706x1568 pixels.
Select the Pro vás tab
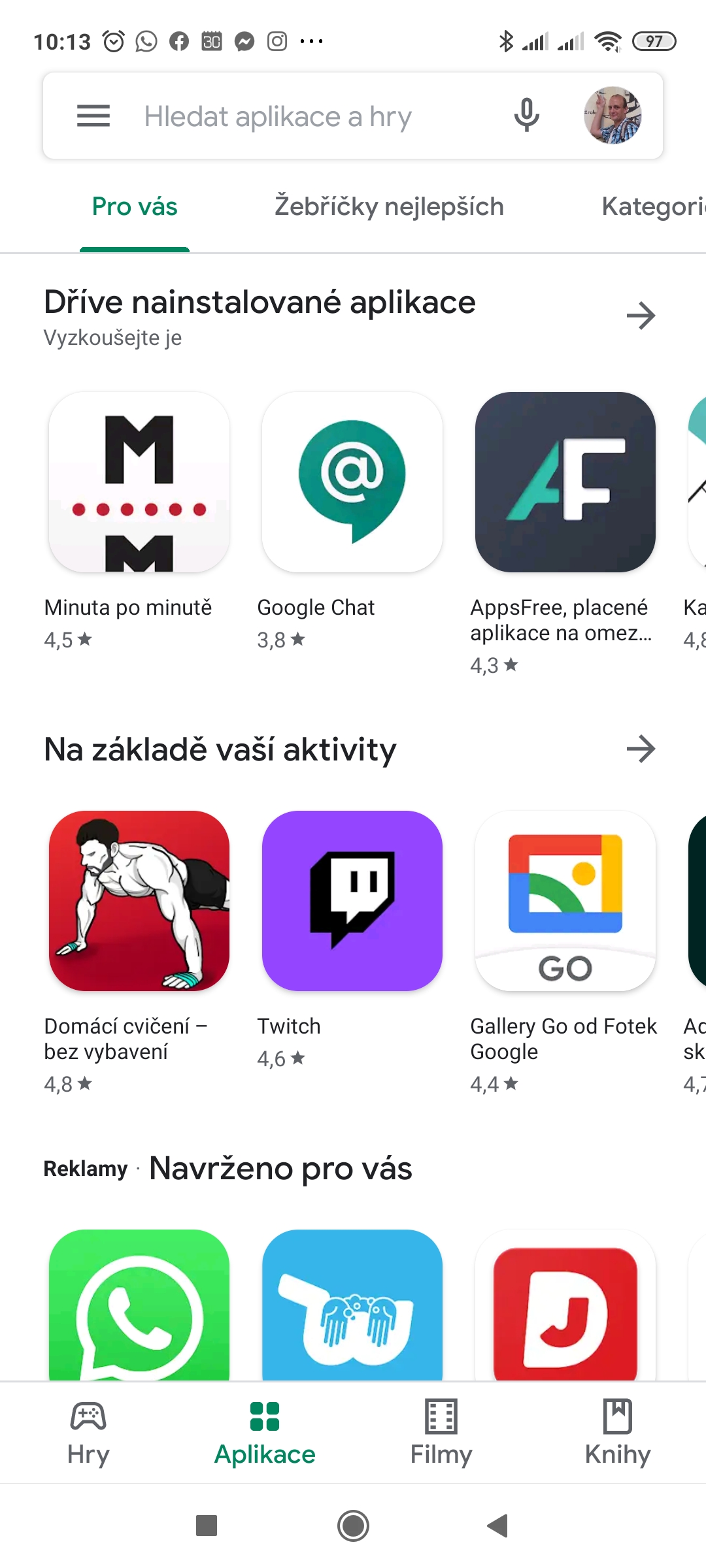[135, 206]
